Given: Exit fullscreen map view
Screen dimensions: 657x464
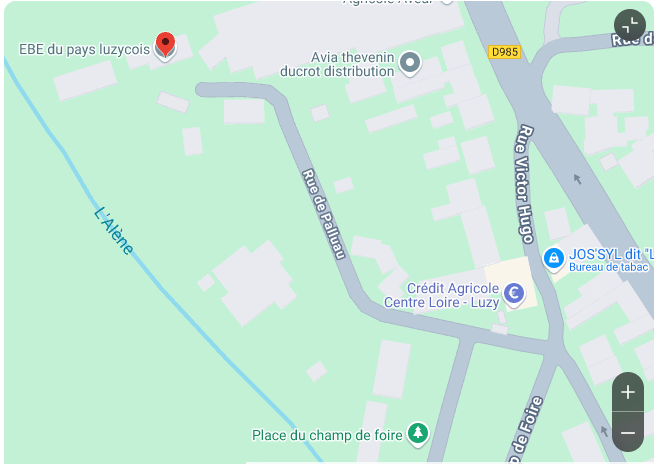Looking at the screenshot, I should click(x=628, y=25).
